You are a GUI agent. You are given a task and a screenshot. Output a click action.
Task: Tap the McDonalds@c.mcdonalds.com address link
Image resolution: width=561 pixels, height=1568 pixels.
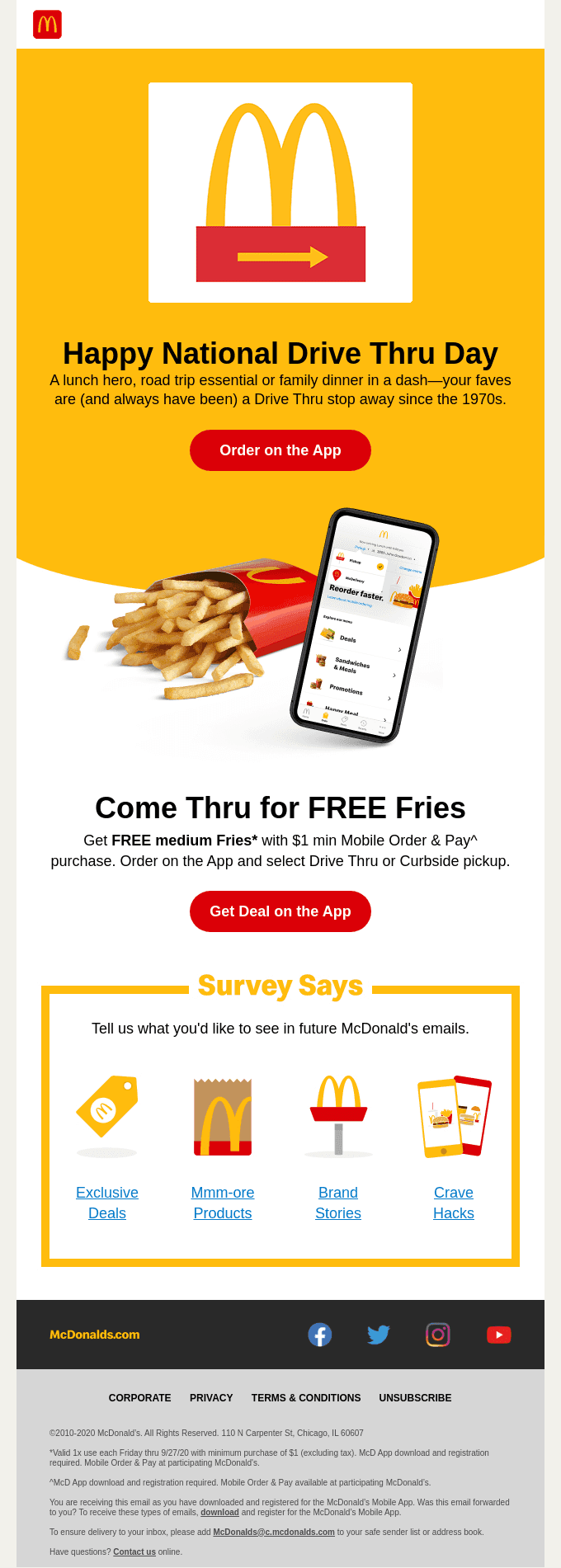tap(274, 1532)
